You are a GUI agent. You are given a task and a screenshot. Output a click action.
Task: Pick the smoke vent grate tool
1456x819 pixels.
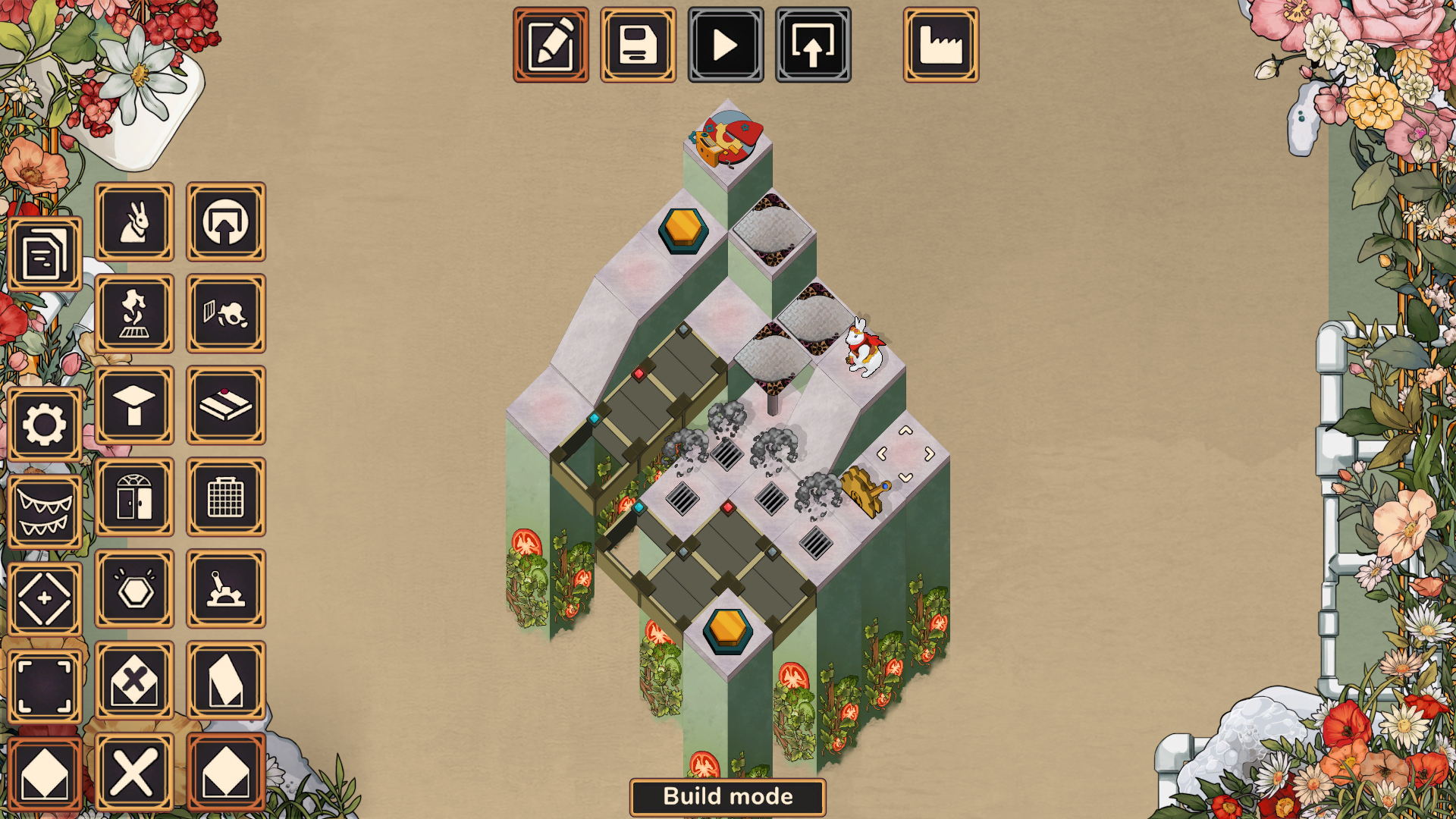pos(134,313)
